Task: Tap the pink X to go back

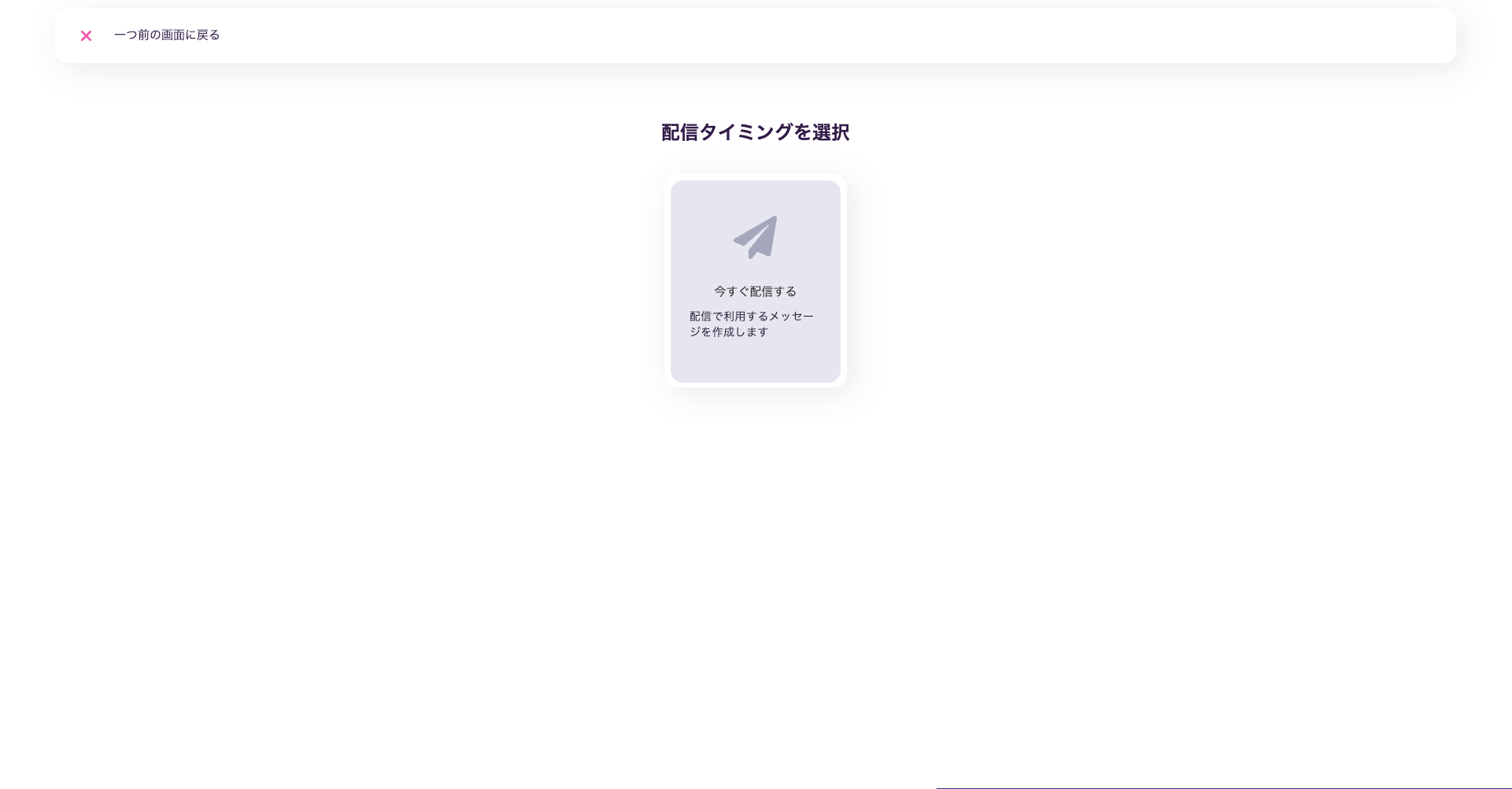Action: coord(87,35)
